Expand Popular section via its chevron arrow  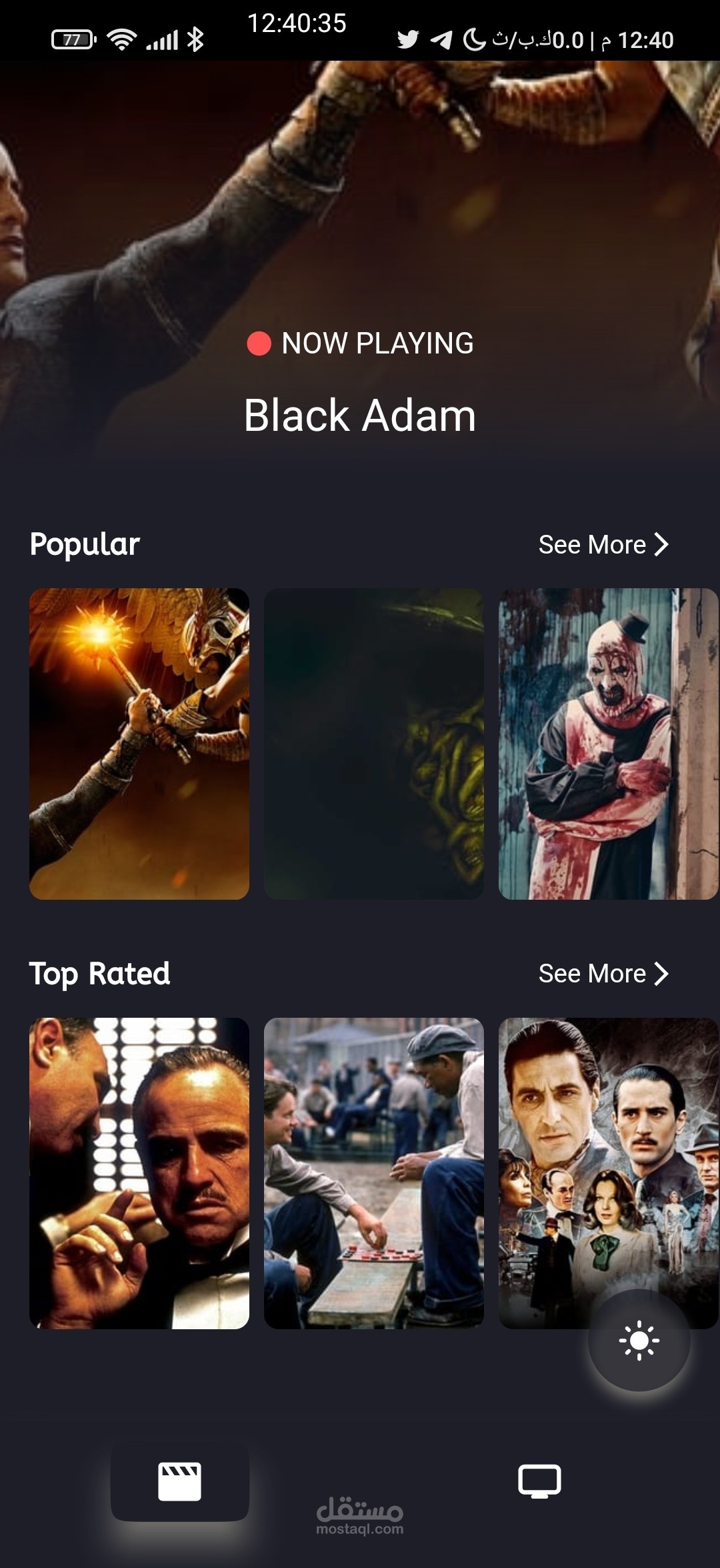coord(663,544)
